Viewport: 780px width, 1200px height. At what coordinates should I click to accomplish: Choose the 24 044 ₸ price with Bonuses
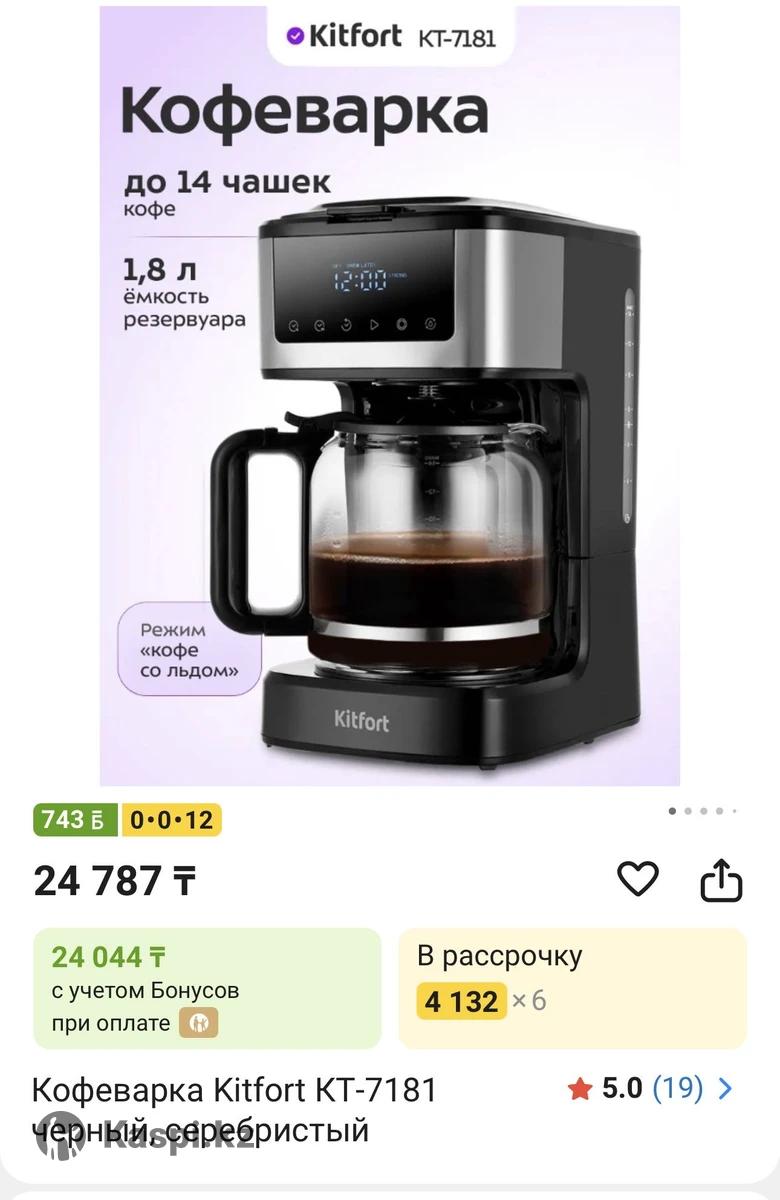[x=208, y=988]
